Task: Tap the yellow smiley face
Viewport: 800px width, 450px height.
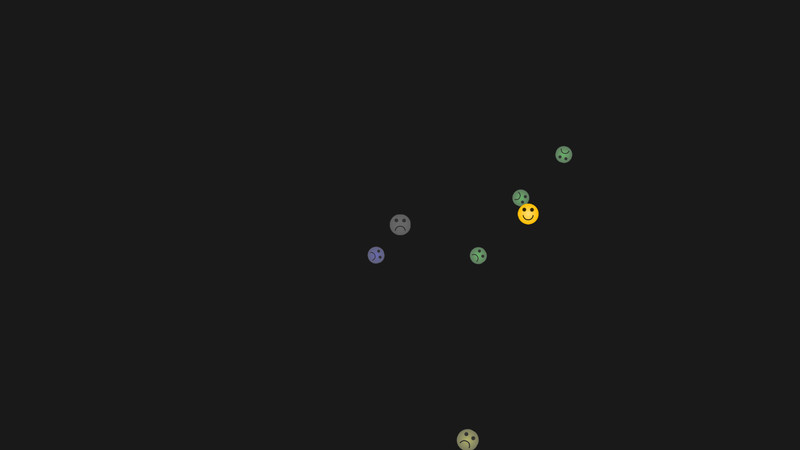Action: click(528, 214)
